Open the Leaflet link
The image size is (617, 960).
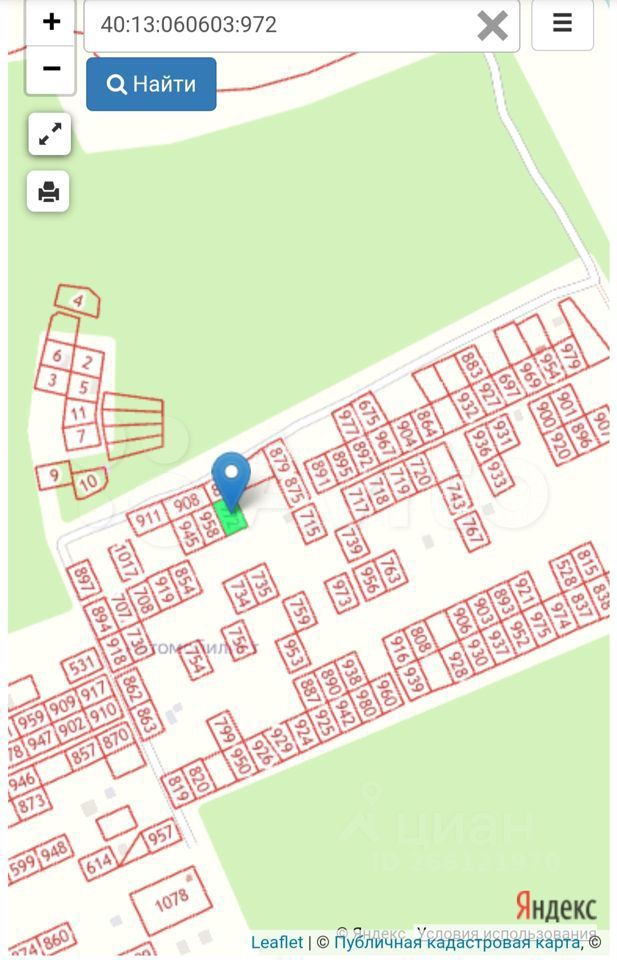pyautogui.click(x=277, y=942)
